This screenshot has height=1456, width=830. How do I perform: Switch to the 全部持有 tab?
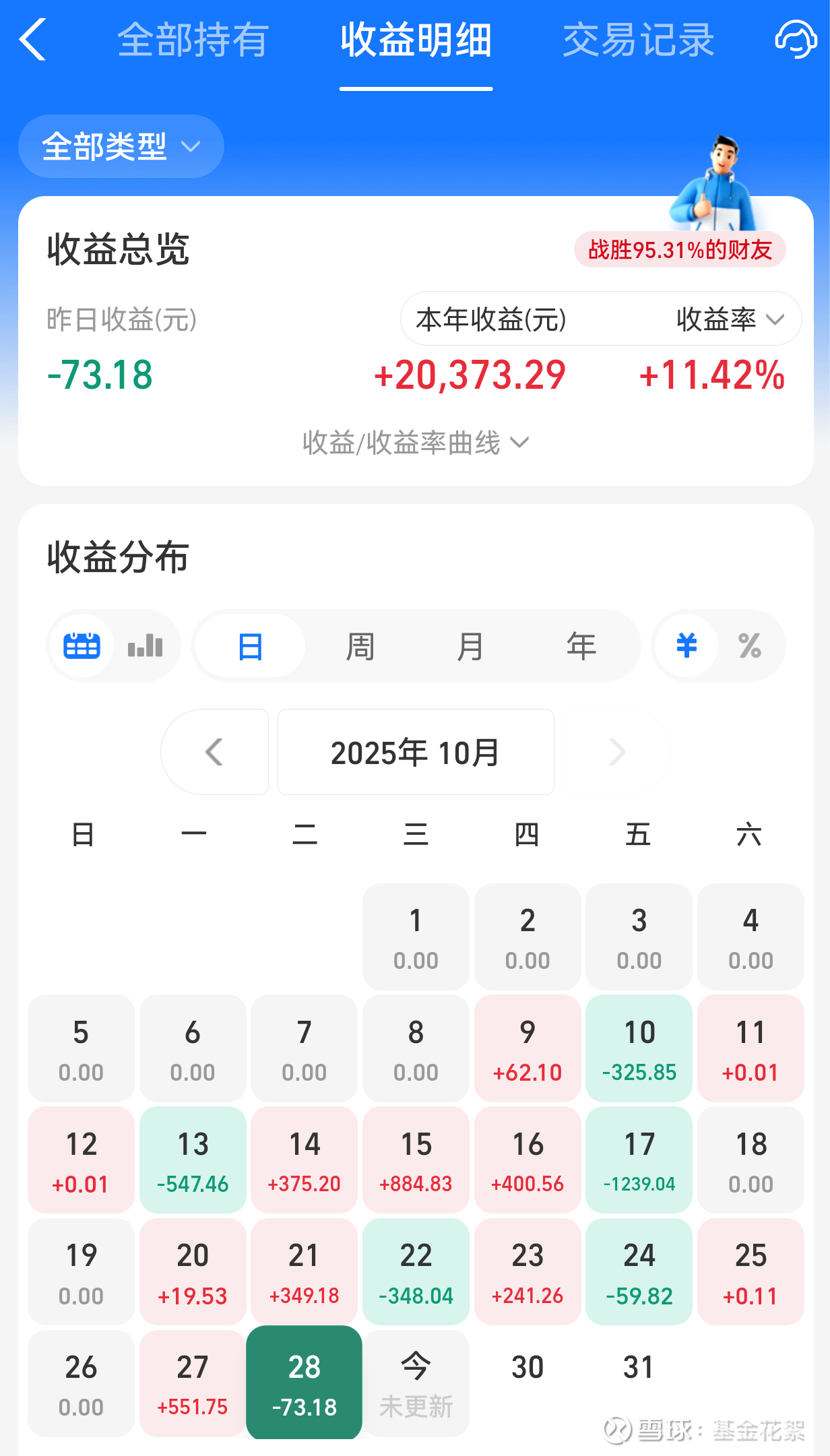(193, 40)
